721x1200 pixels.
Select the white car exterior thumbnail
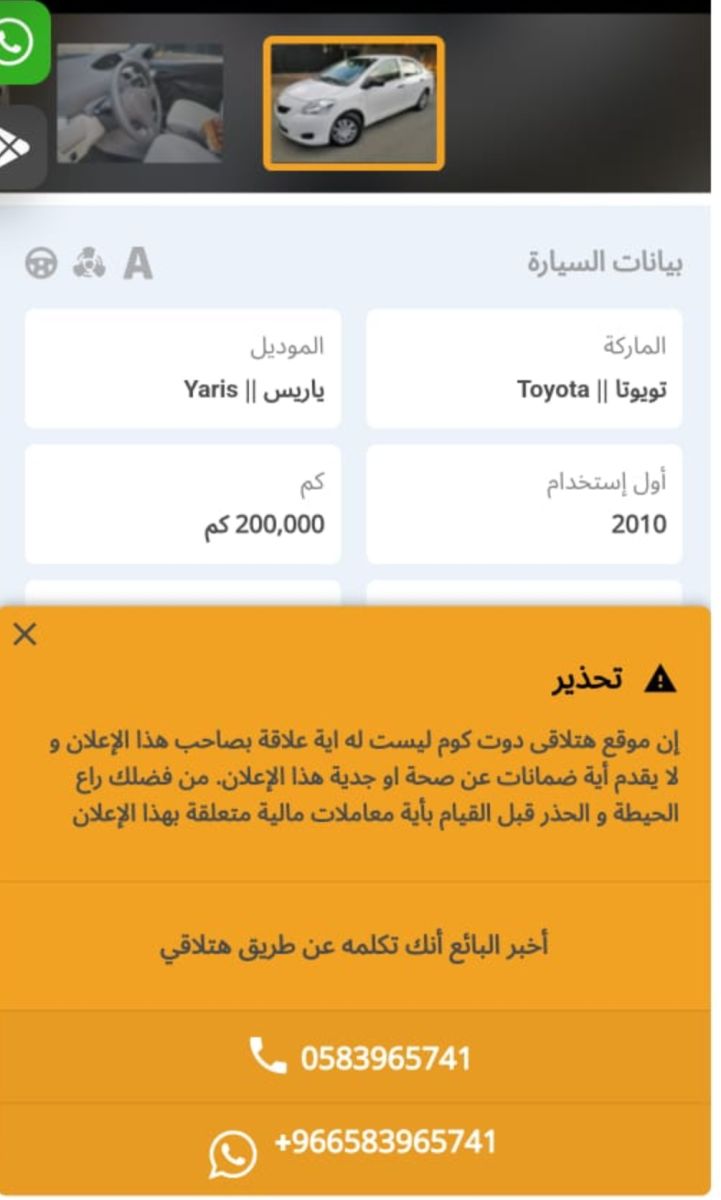(355, 102)
